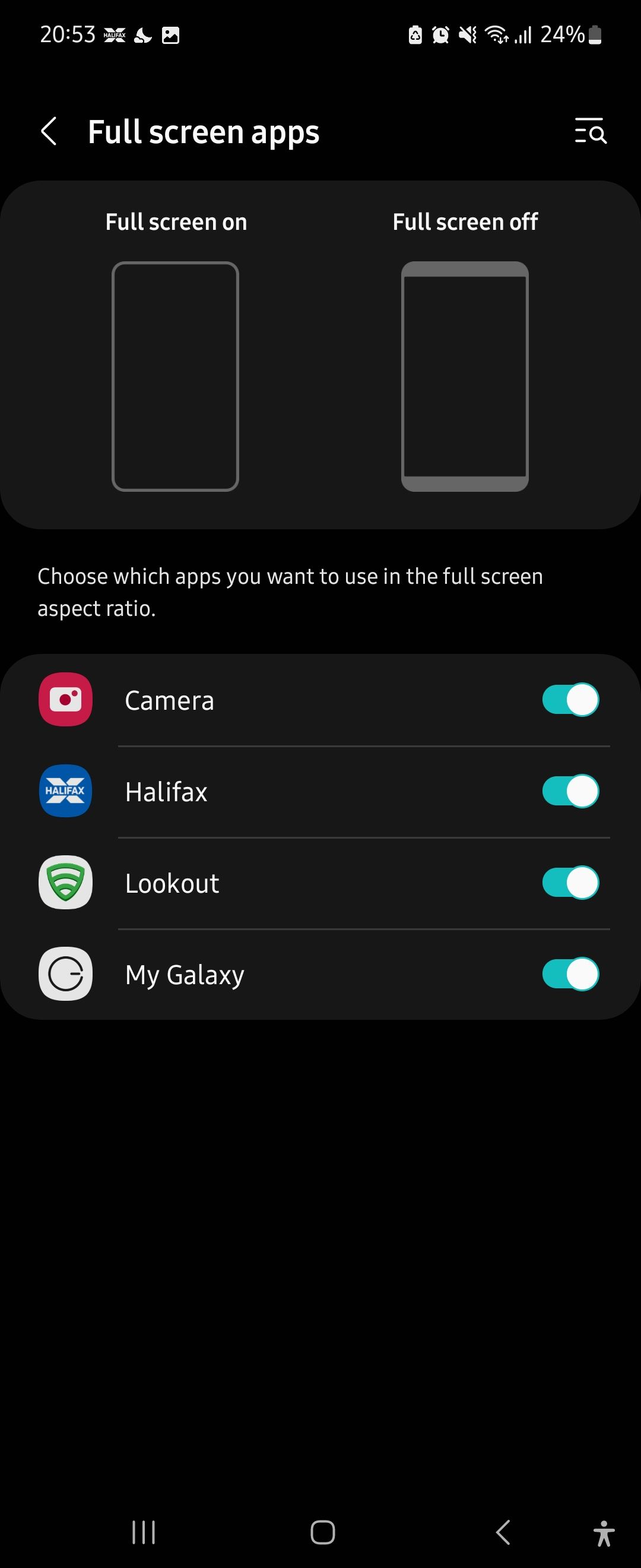Turn off the Halifax full screen switch
The width and height of the screenshot is (641, 1568).
pos(570,791)
